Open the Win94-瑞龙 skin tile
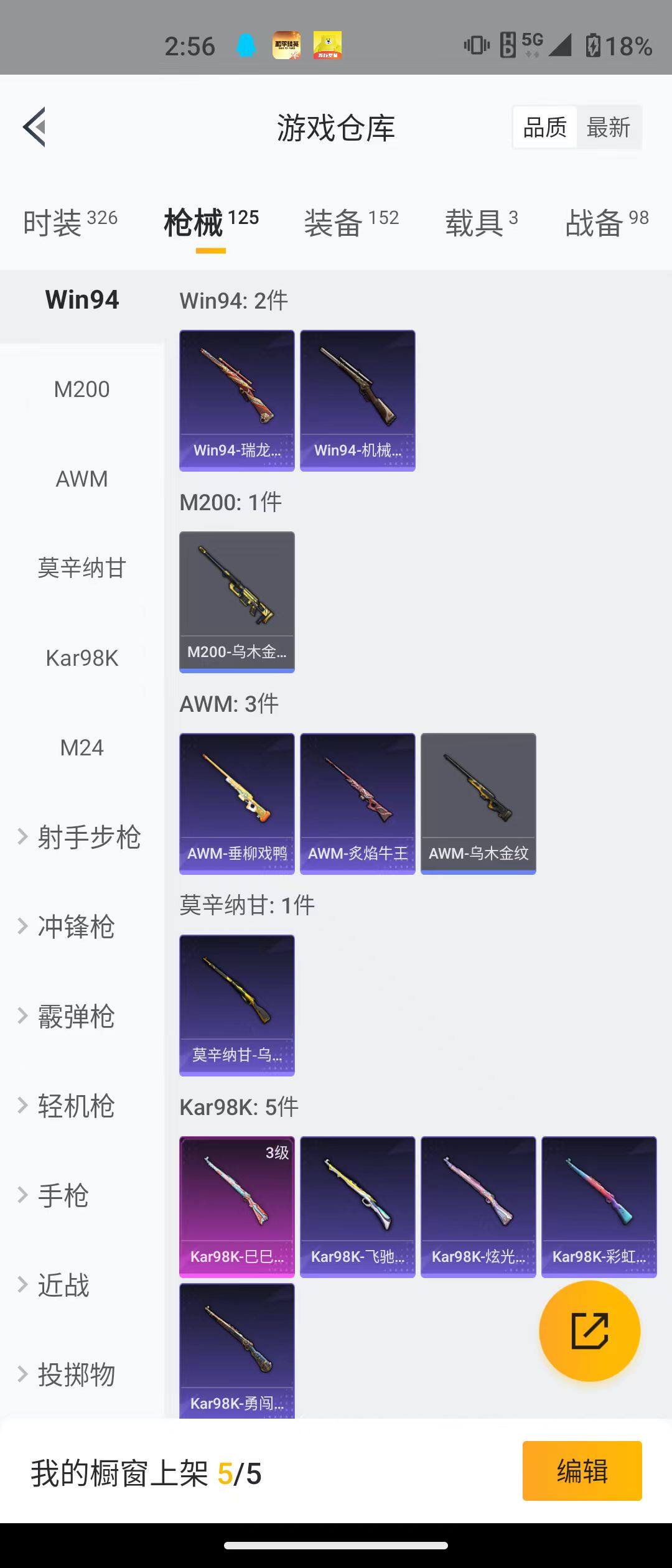Viewport: 672px width, 1568px height. (x=236, y=400)
